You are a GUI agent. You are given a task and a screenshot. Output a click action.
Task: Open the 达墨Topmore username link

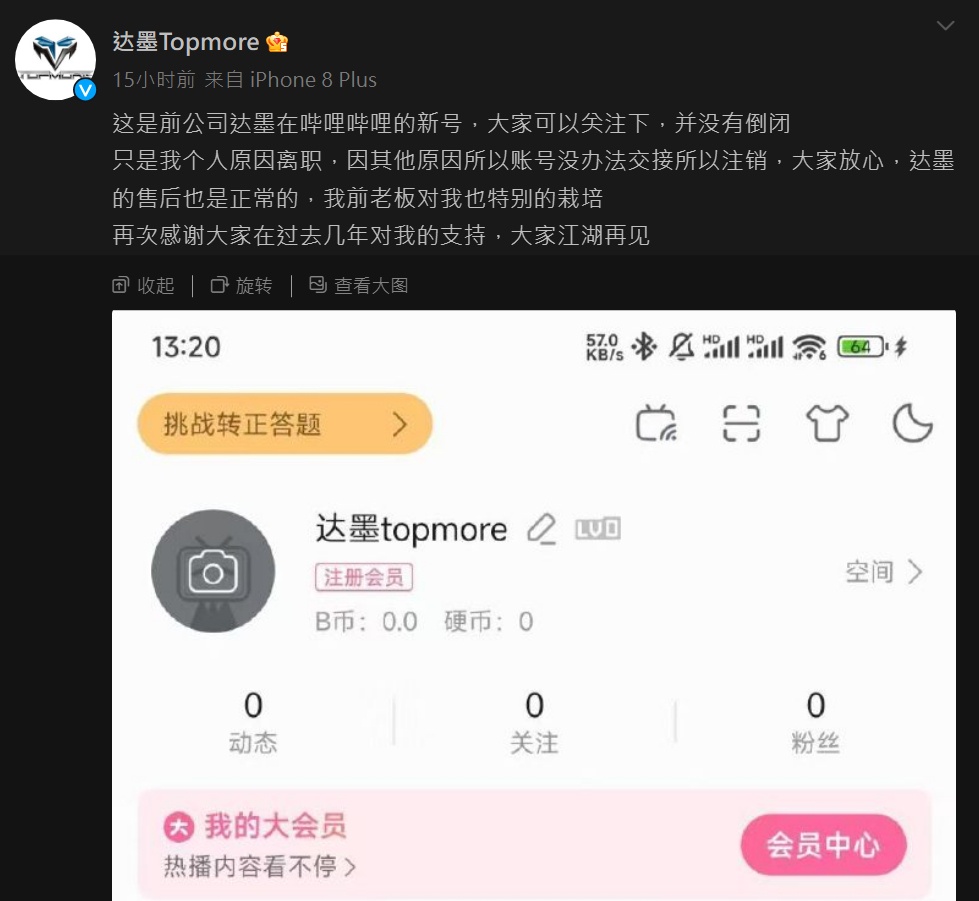click(x=187, y=42)
